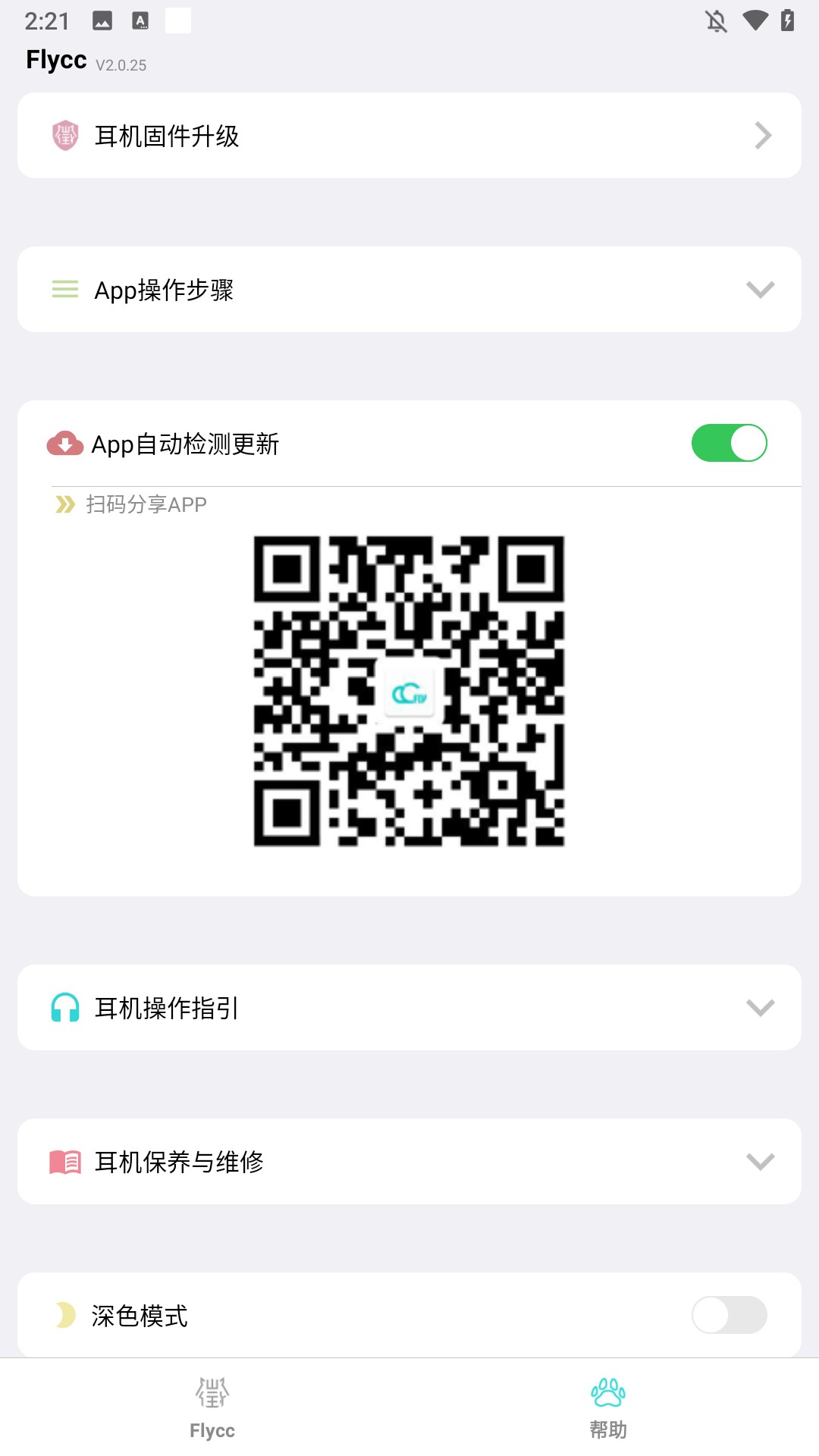Image resolution: width=819 pixels, height=1456 pixels.
Task: Click the red download cloud icon
Action: (64, 444)
